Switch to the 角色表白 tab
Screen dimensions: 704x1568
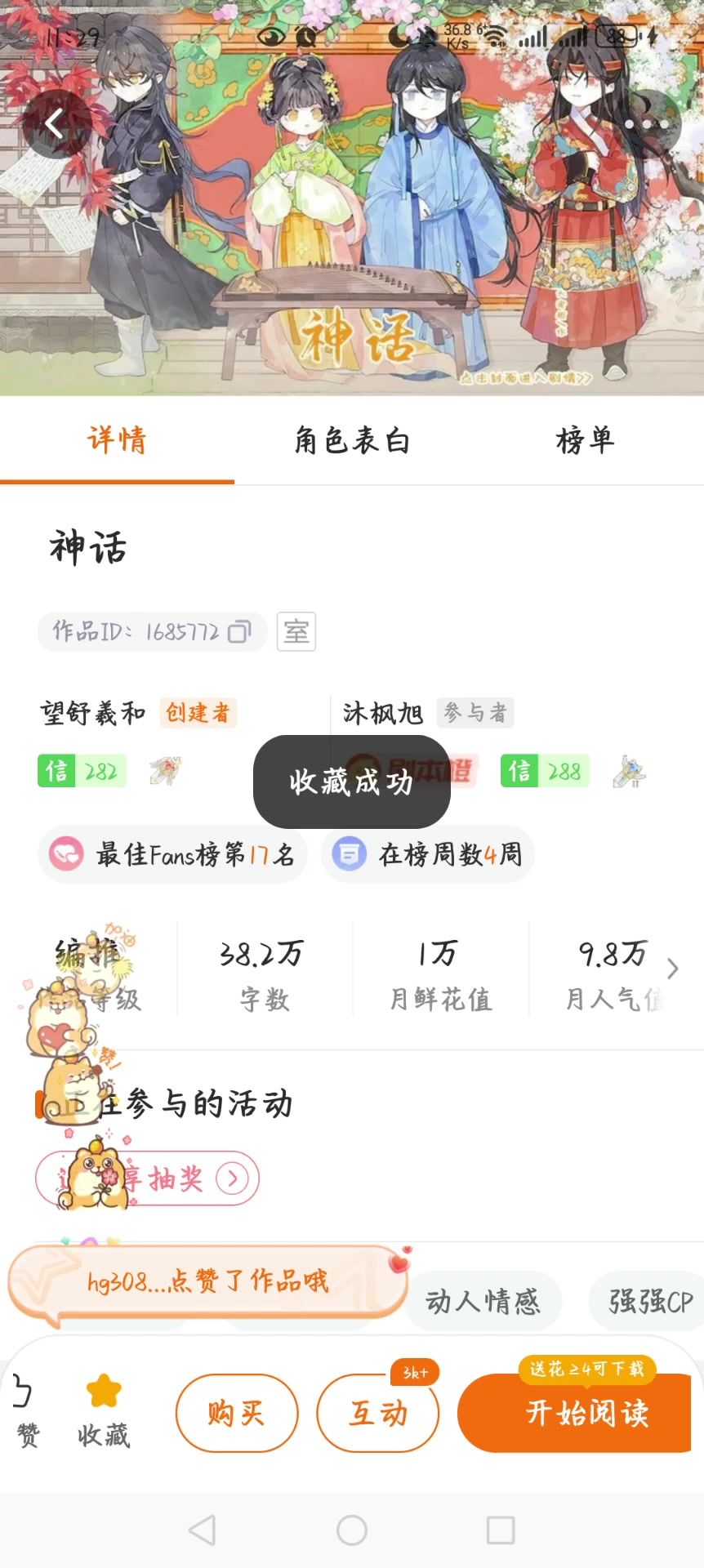click(352, 441)
